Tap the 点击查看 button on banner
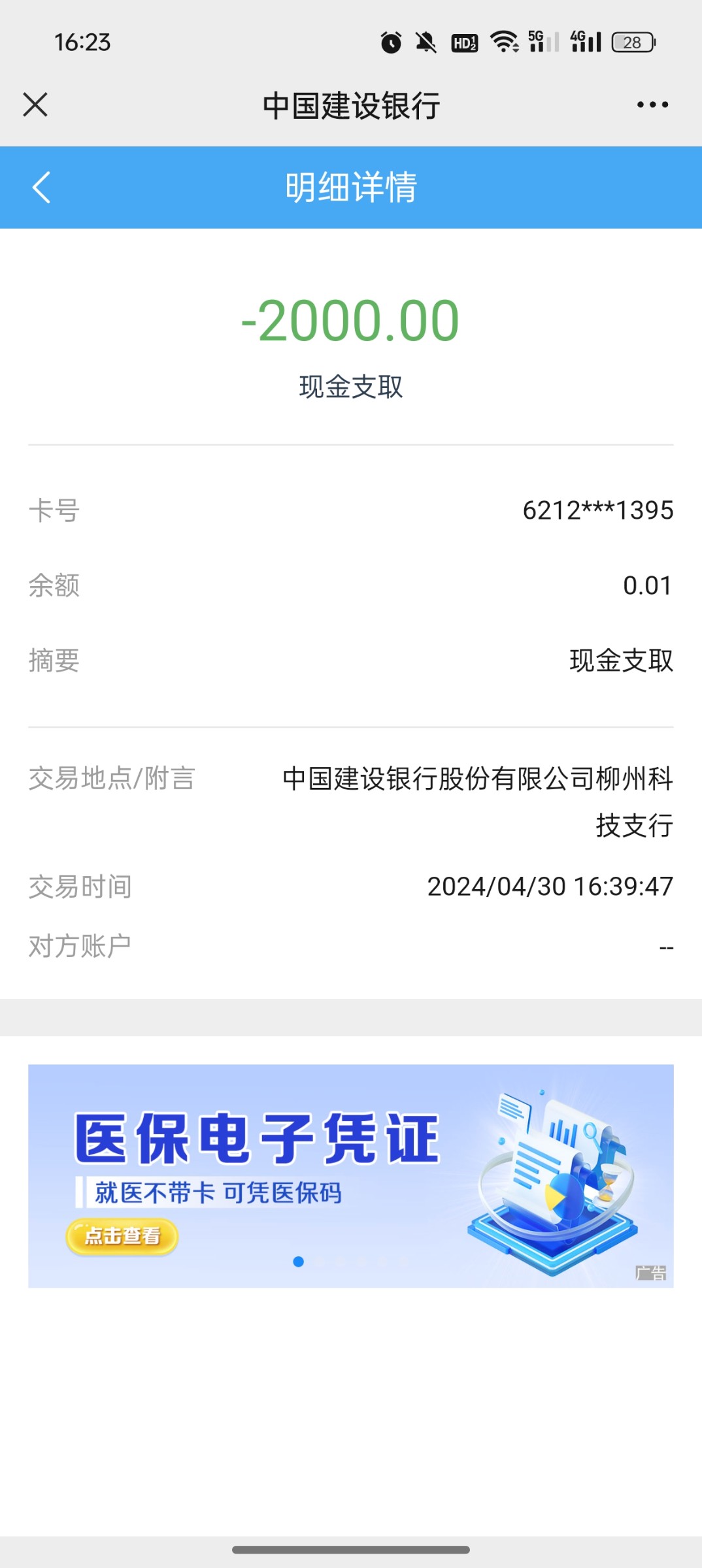 122,1236
